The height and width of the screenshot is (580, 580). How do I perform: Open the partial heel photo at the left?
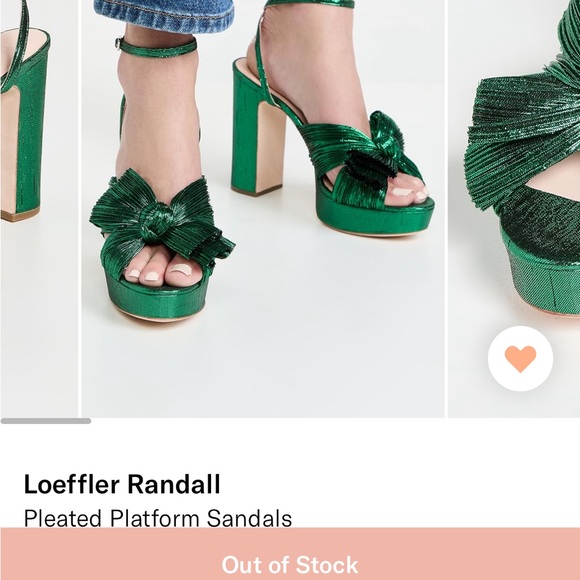click(x=39, y=209)
